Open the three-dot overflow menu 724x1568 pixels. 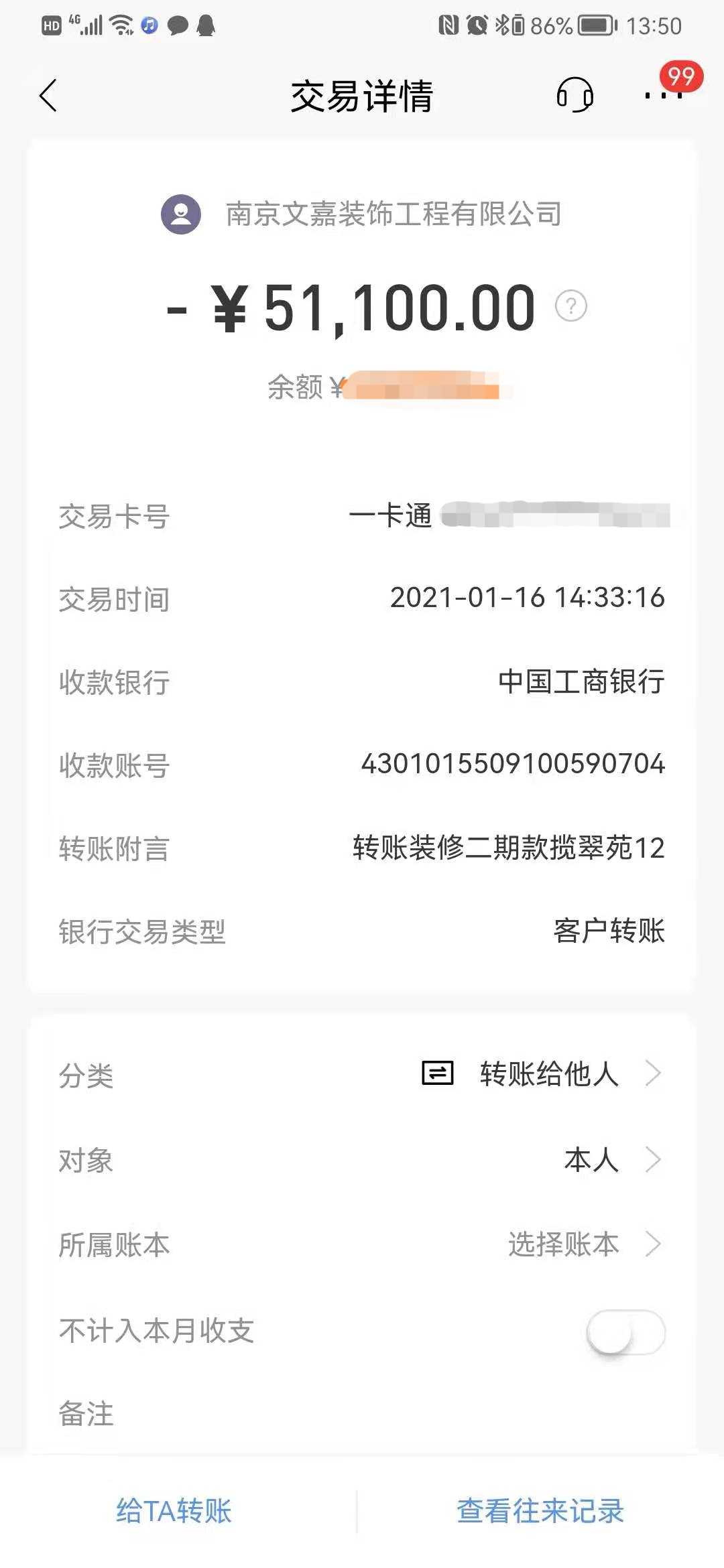point(662,96)
